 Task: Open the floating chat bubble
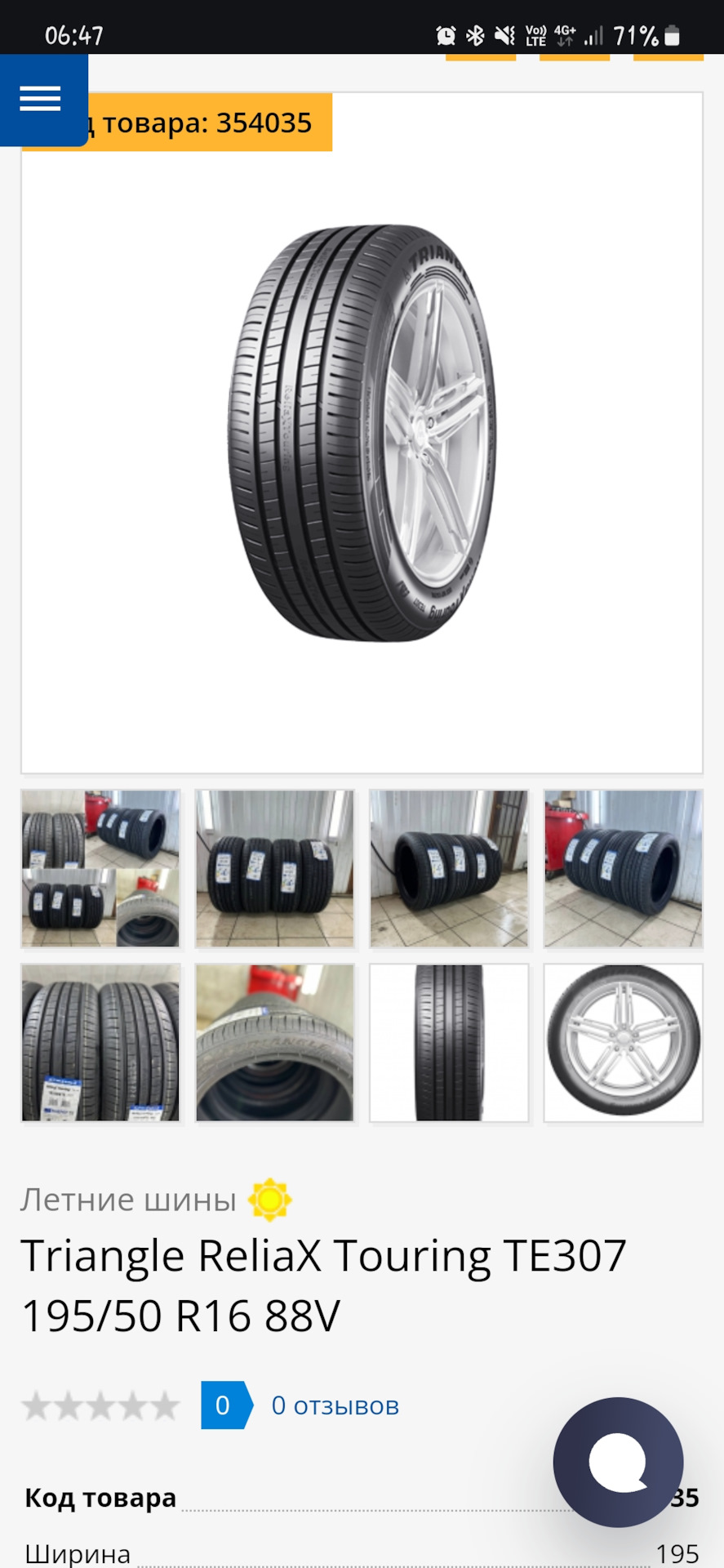coord(618,1462)
